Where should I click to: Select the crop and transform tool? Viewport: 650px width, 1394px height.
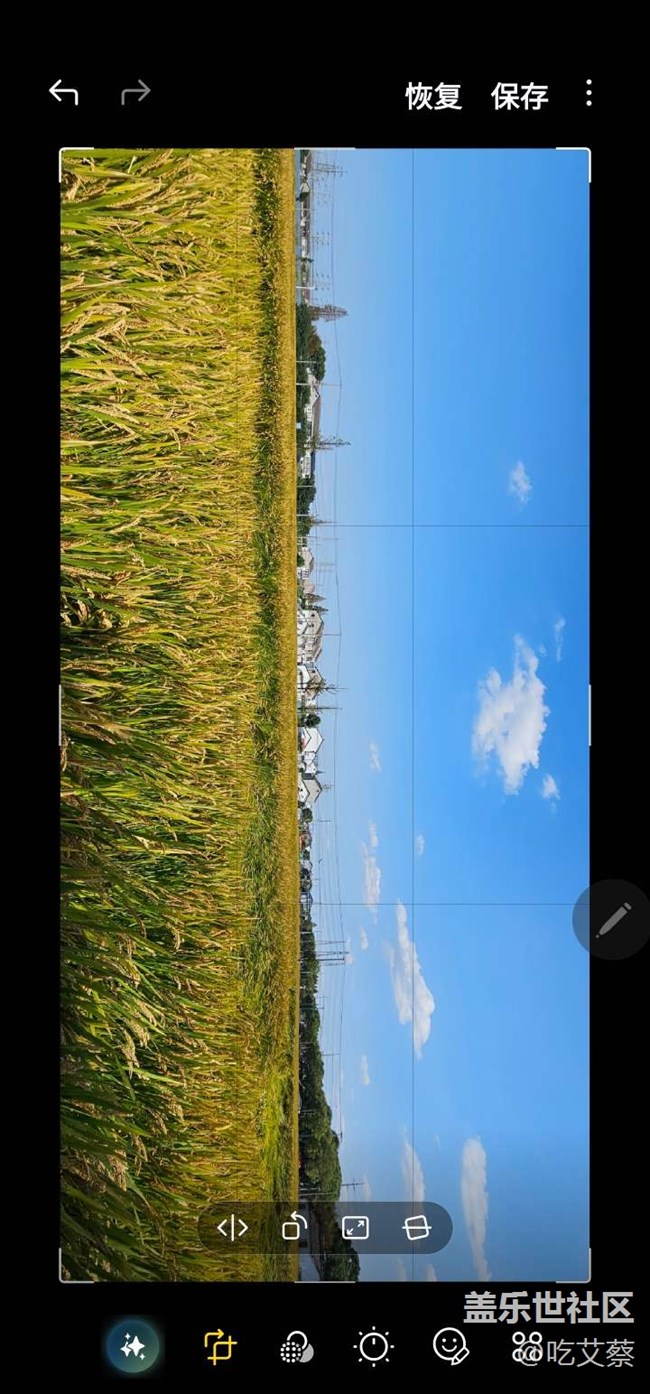pos(219,1347)
